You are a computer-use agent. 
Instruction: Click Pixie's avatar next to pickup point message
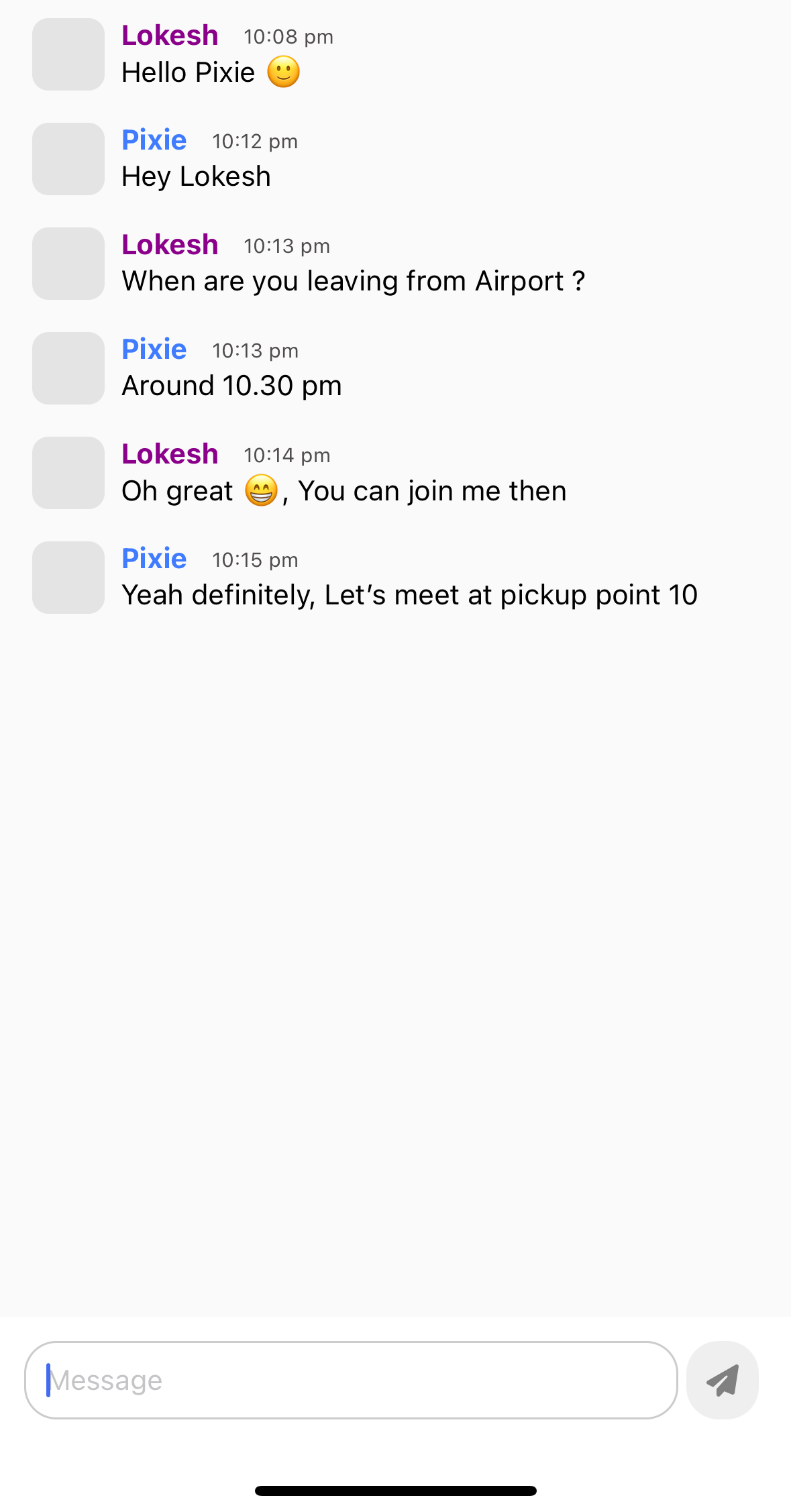(67, 577)
